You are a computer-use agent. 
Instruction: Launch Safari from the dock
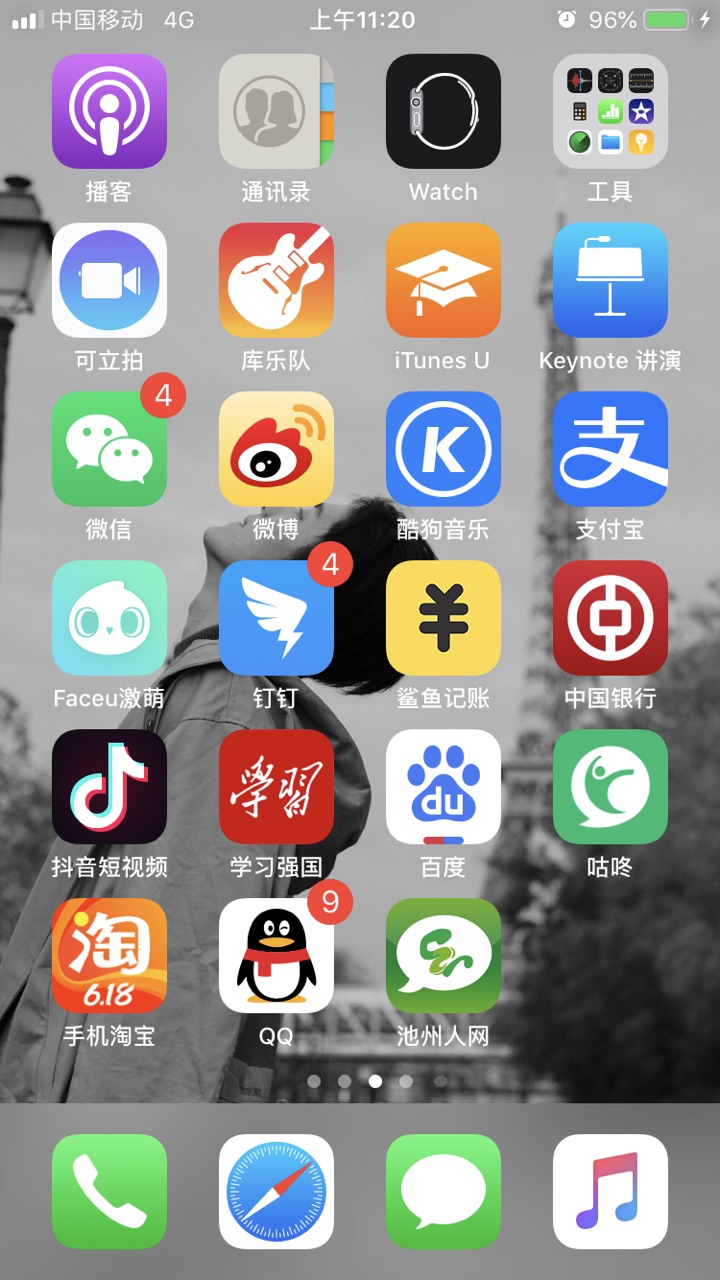point(276,1191)
